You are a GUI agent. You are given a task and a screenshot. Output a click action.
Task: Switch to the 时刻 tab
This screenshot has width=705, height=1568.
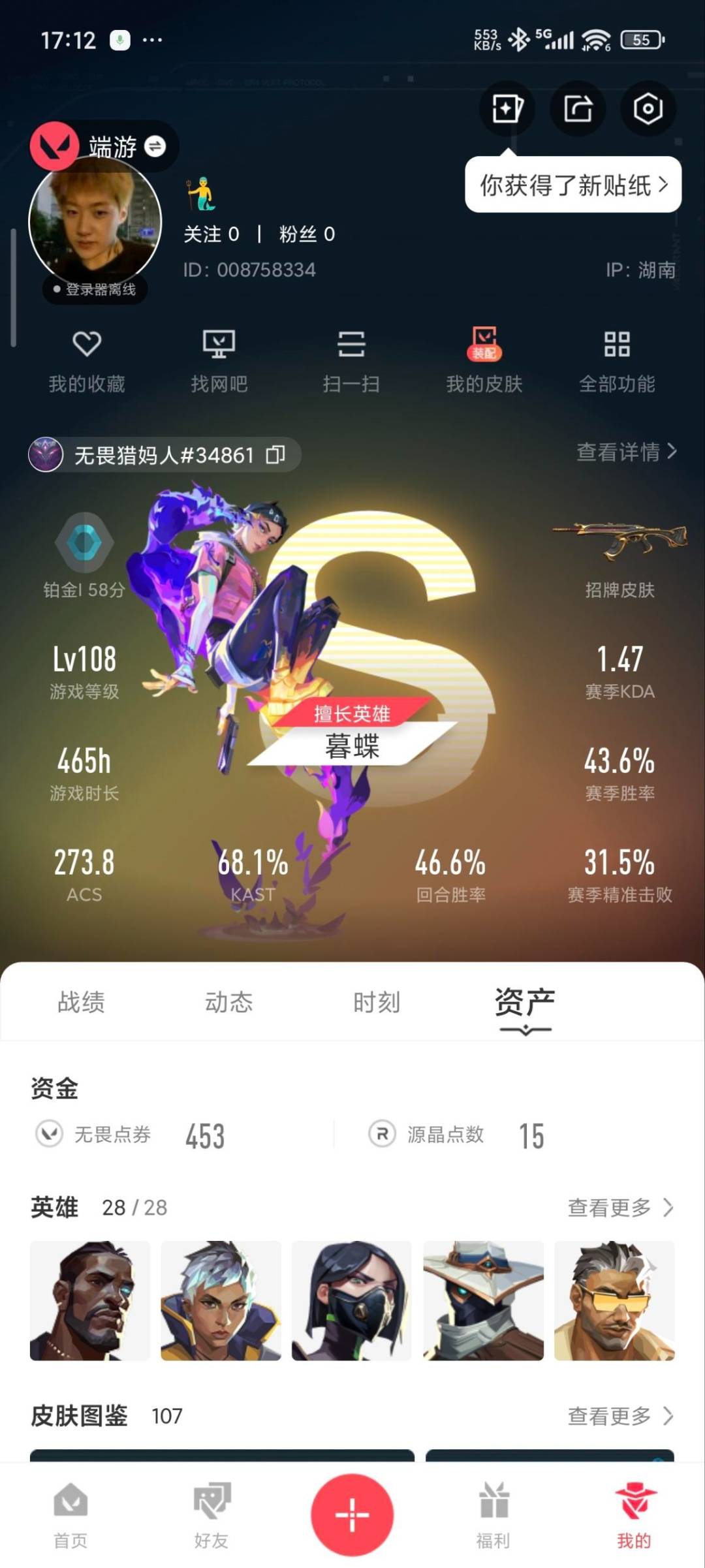point(377,1002)
